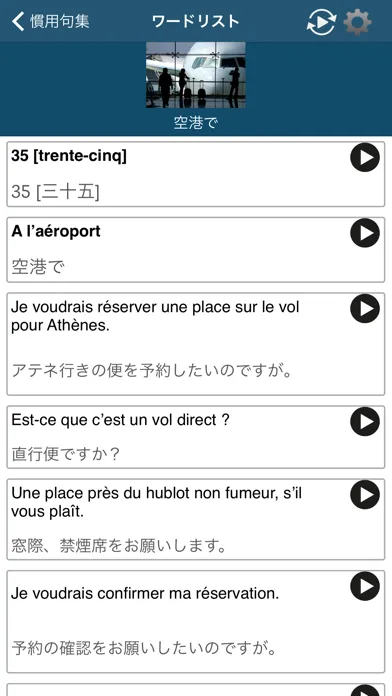Open the settings gear

click(357, 21)
